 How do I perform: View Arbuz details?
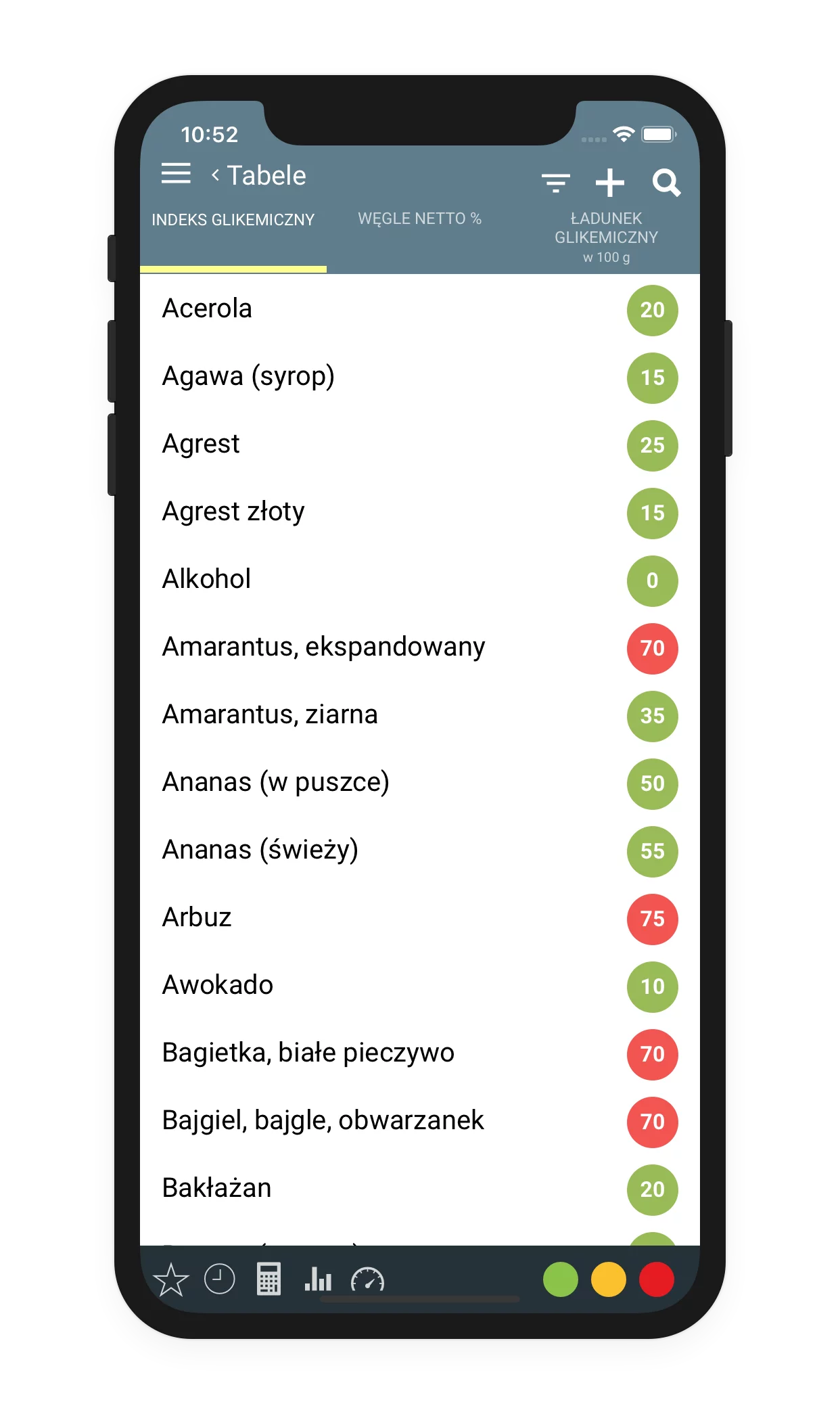click(420, 918)
